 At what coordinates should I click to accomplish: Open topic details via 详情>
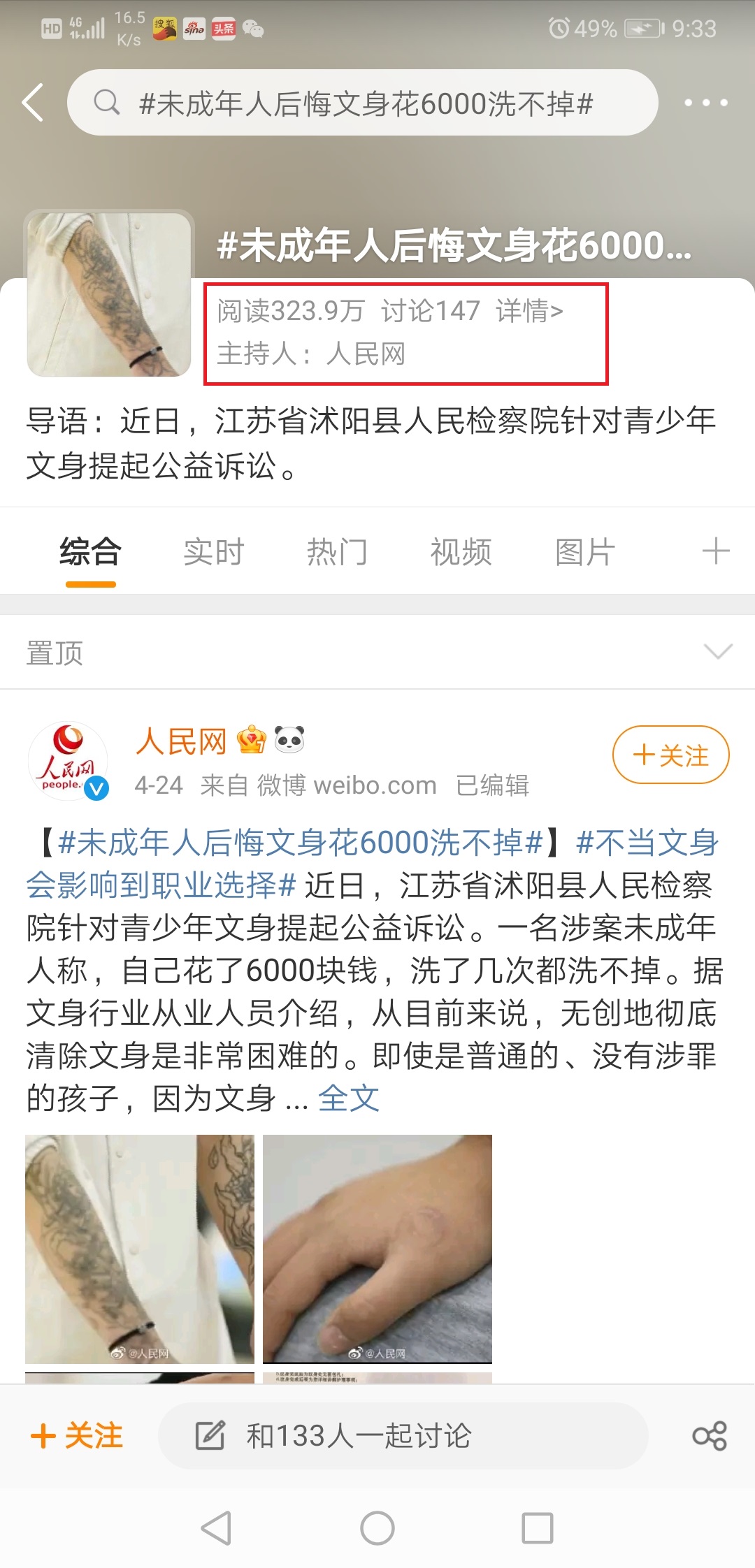529,311
